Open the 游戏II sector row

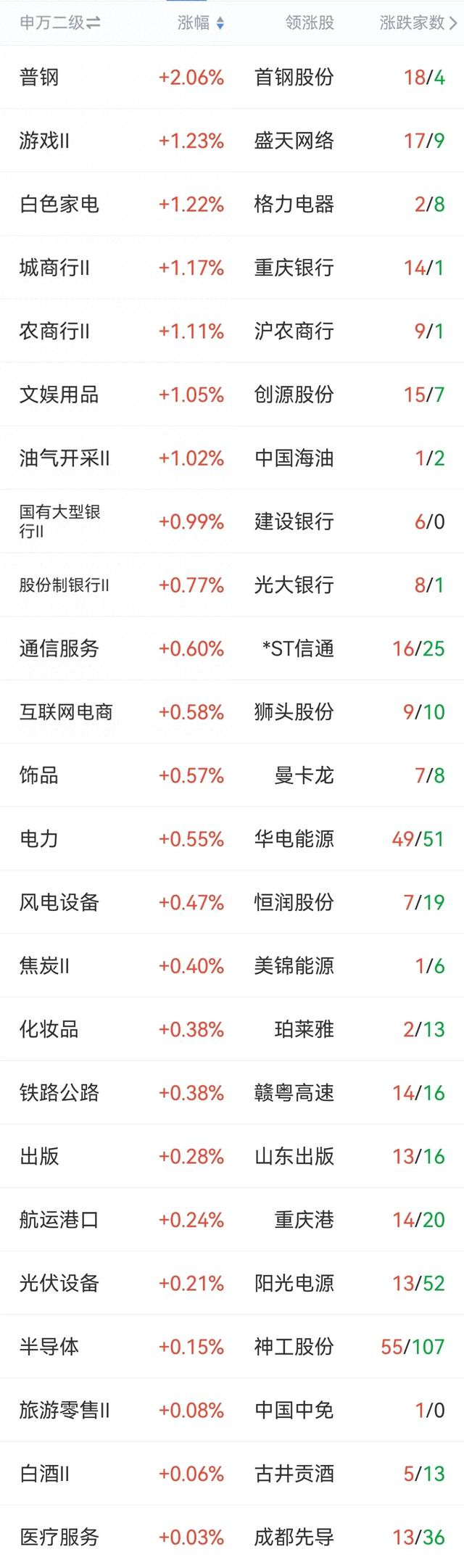click(232, 141)
